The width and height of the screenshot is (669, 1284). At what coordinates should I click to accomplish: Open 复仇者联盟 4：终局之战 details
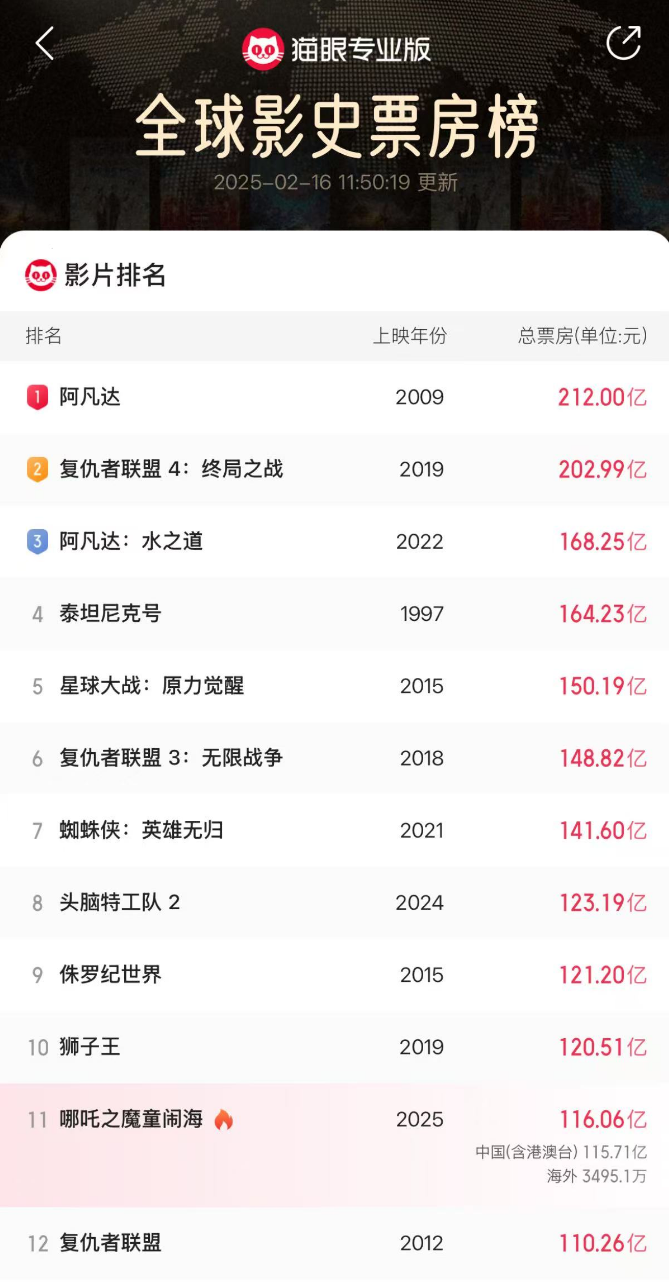click(334, 469)
